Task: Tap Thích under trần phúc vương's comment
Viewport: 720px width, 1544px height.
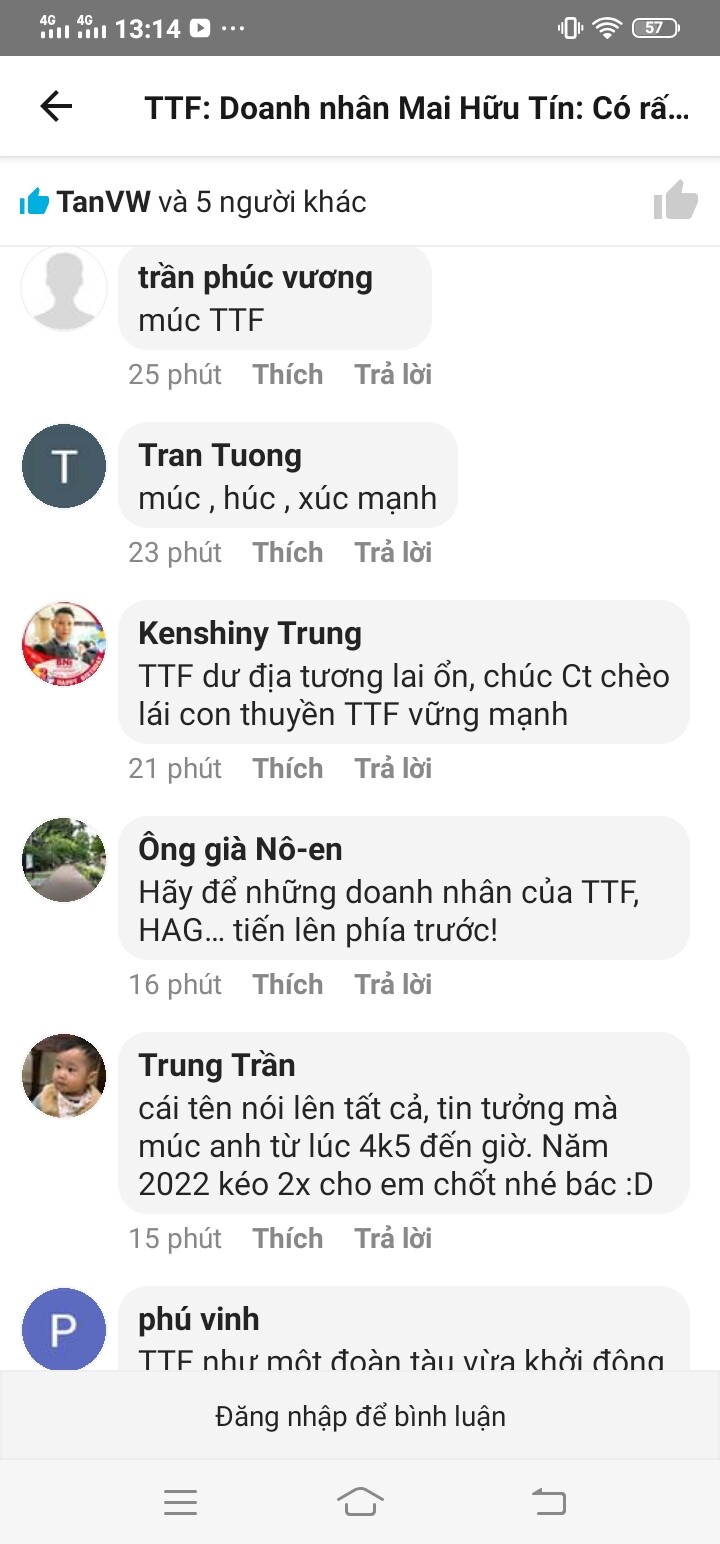Action: click(x=288, y=374)
